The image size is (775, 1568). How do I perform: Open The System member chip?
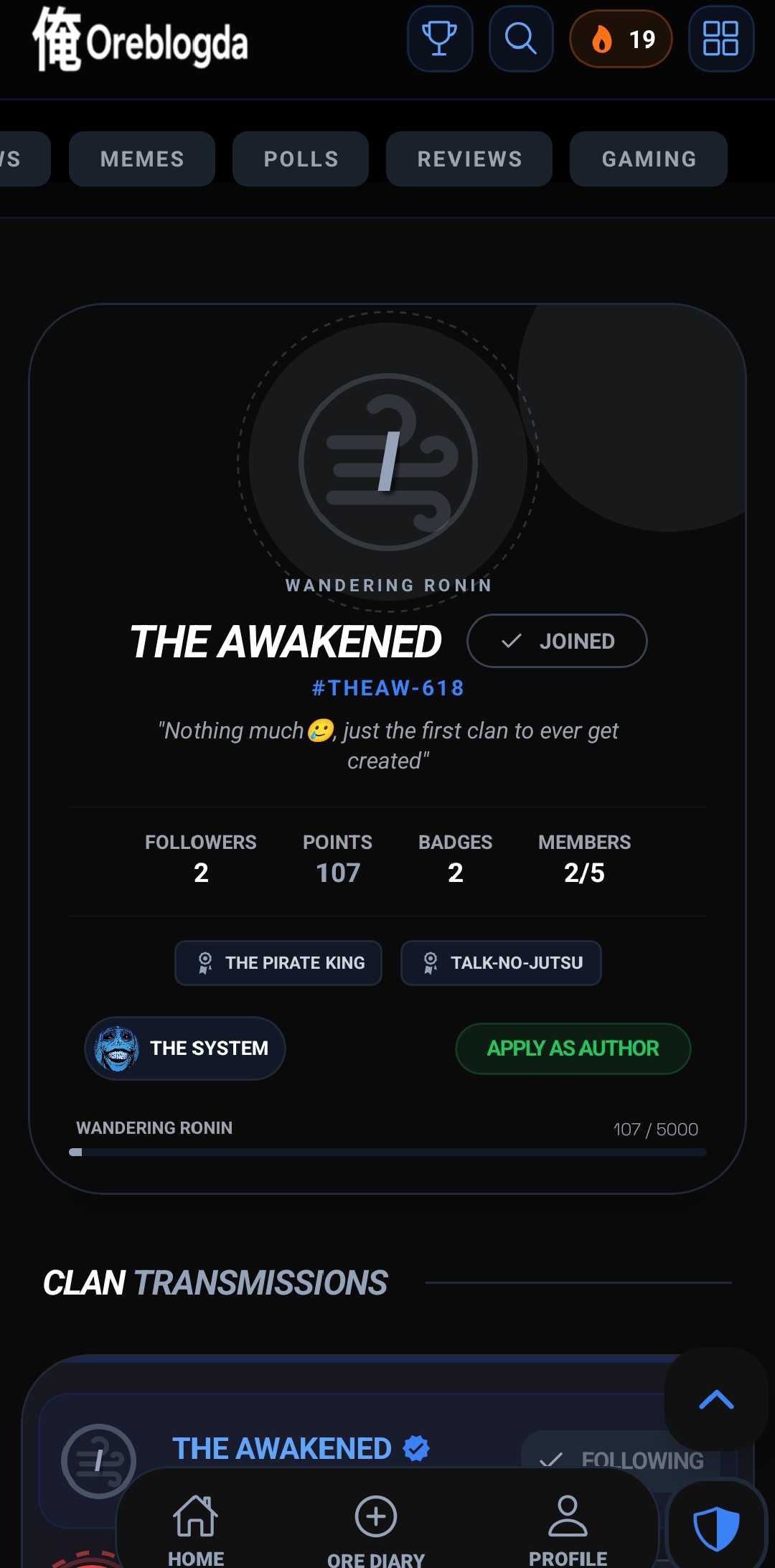[185, 1048]
